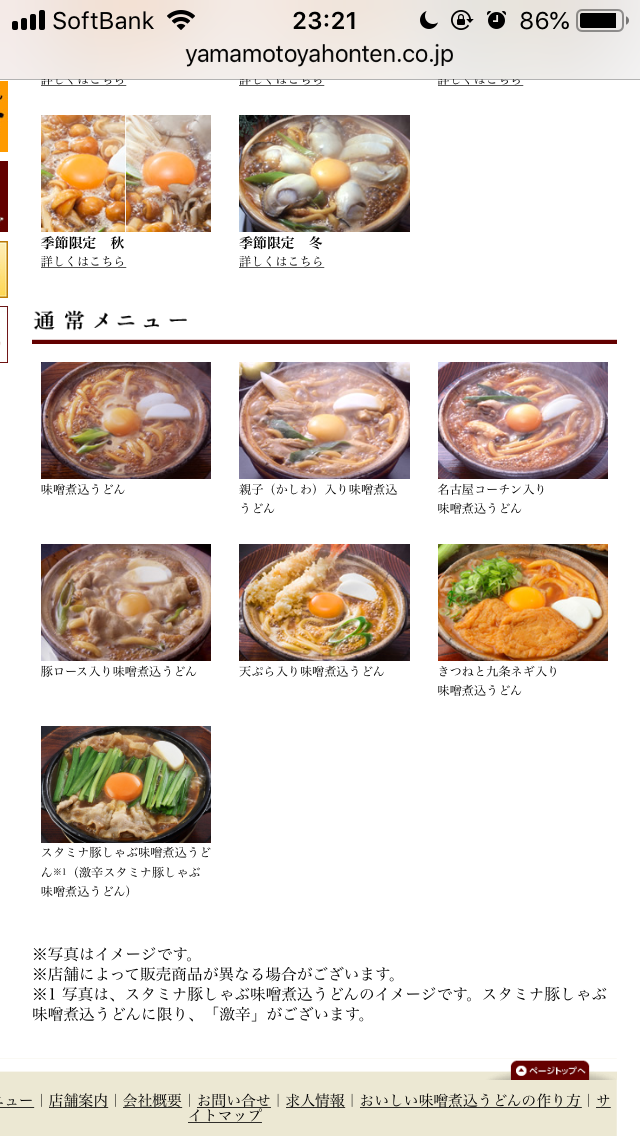Tap the 季節限定 秋 dish photo
This screenshot has height=1136, width=640.
[x=126, y=173]
